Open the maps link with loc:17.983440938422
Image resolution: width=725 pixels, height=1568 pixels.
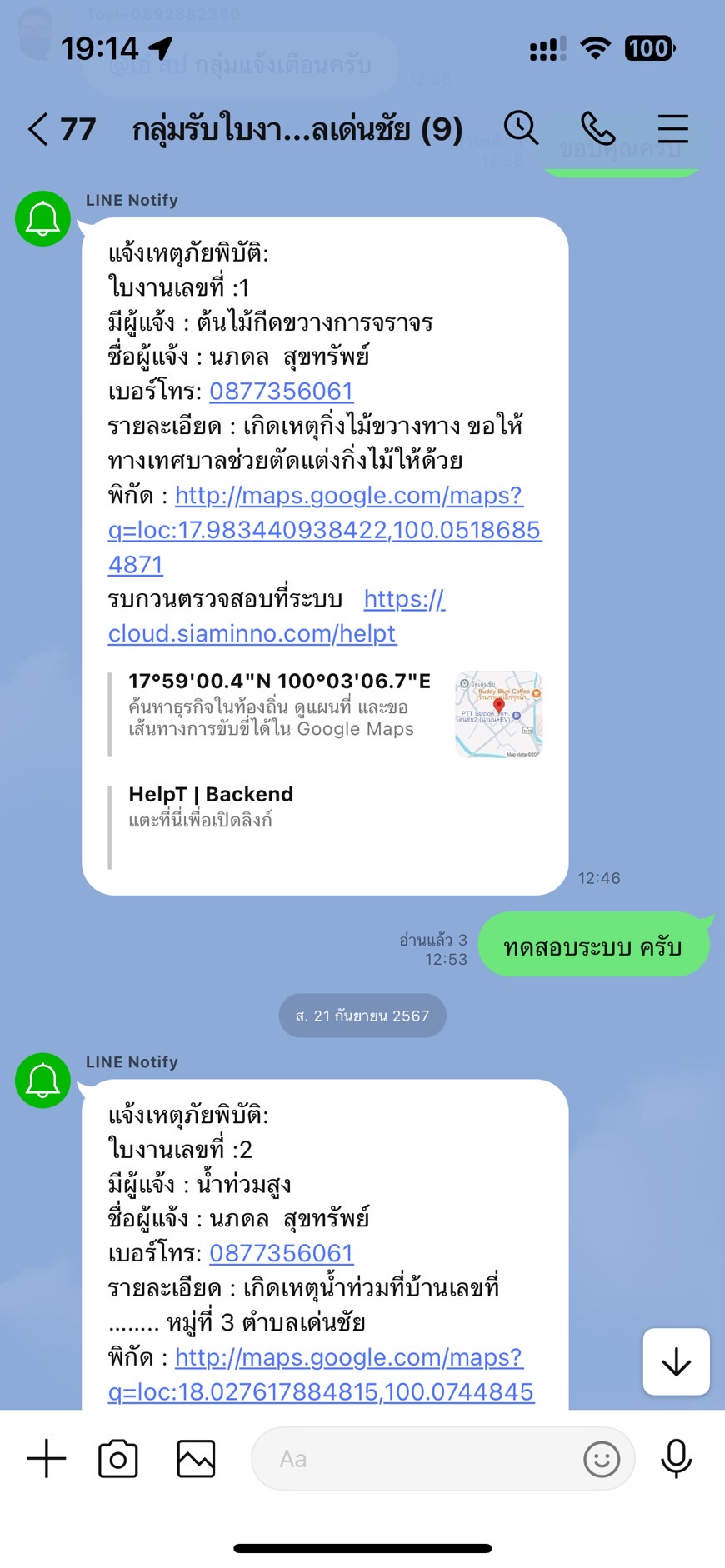click(324, 530)
